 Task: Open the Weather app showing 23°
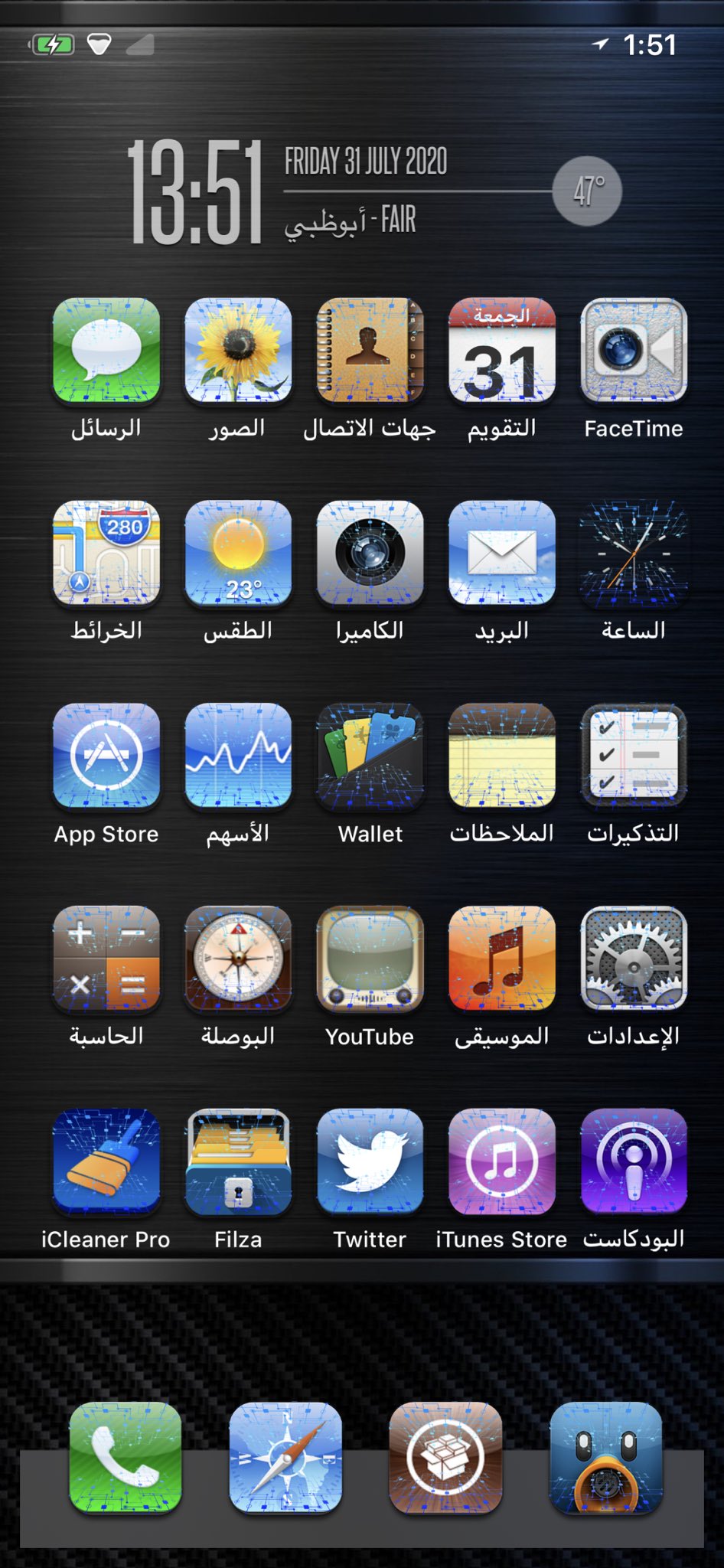pos(238,553)
